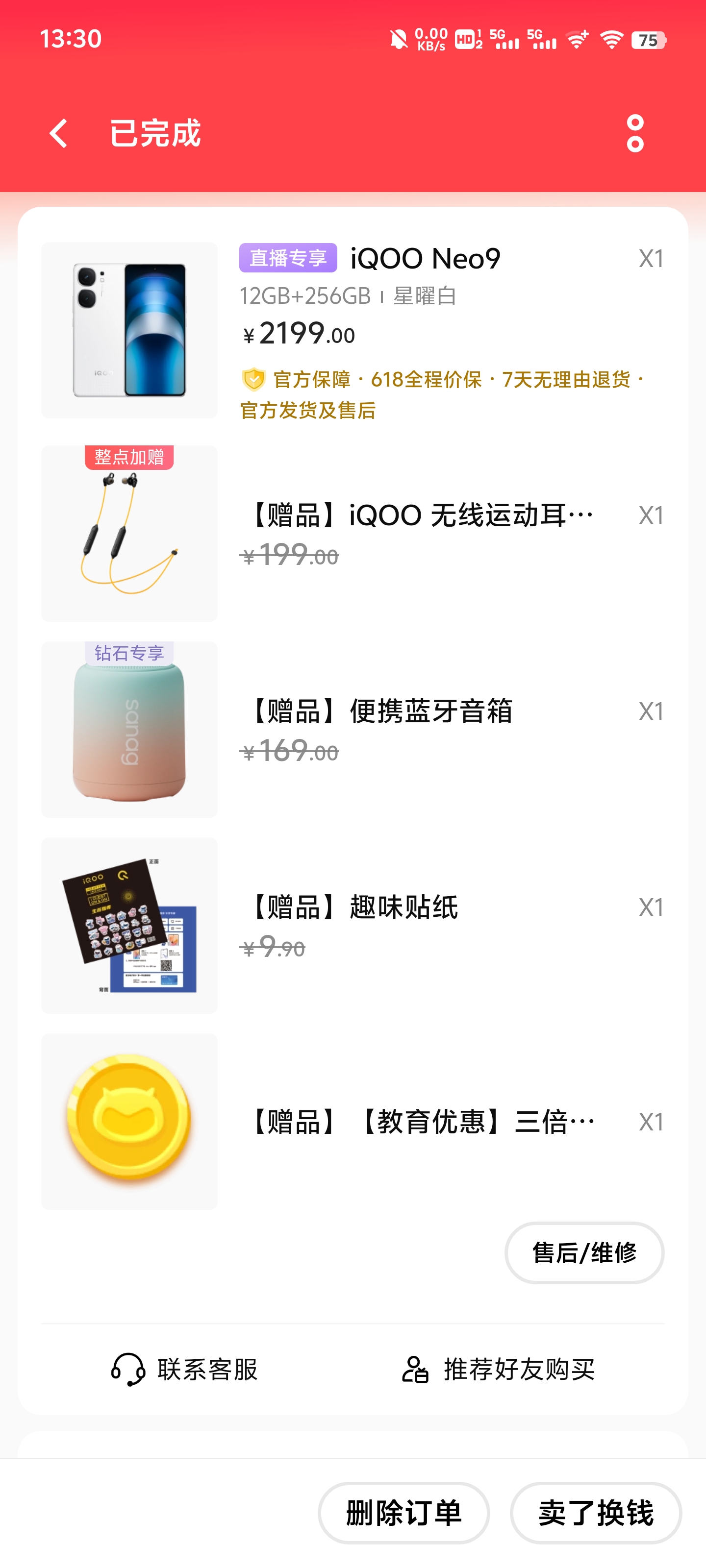
Task: Go back from the 已完成 order page
Action: [x=58, y=133]
